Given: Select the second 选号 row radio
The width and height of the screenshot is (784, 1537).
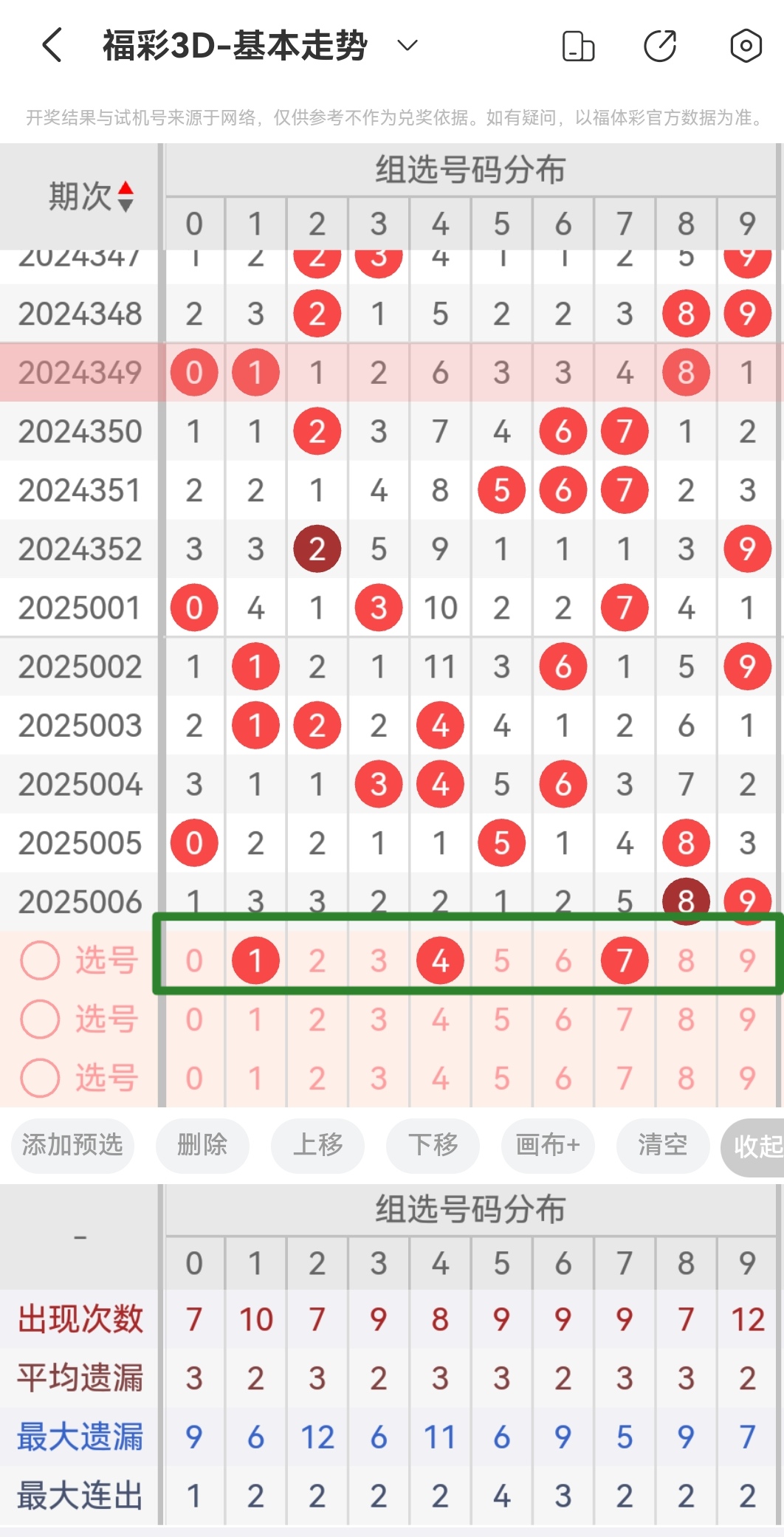Looking at the screenshot, I should coord(40,1019).
